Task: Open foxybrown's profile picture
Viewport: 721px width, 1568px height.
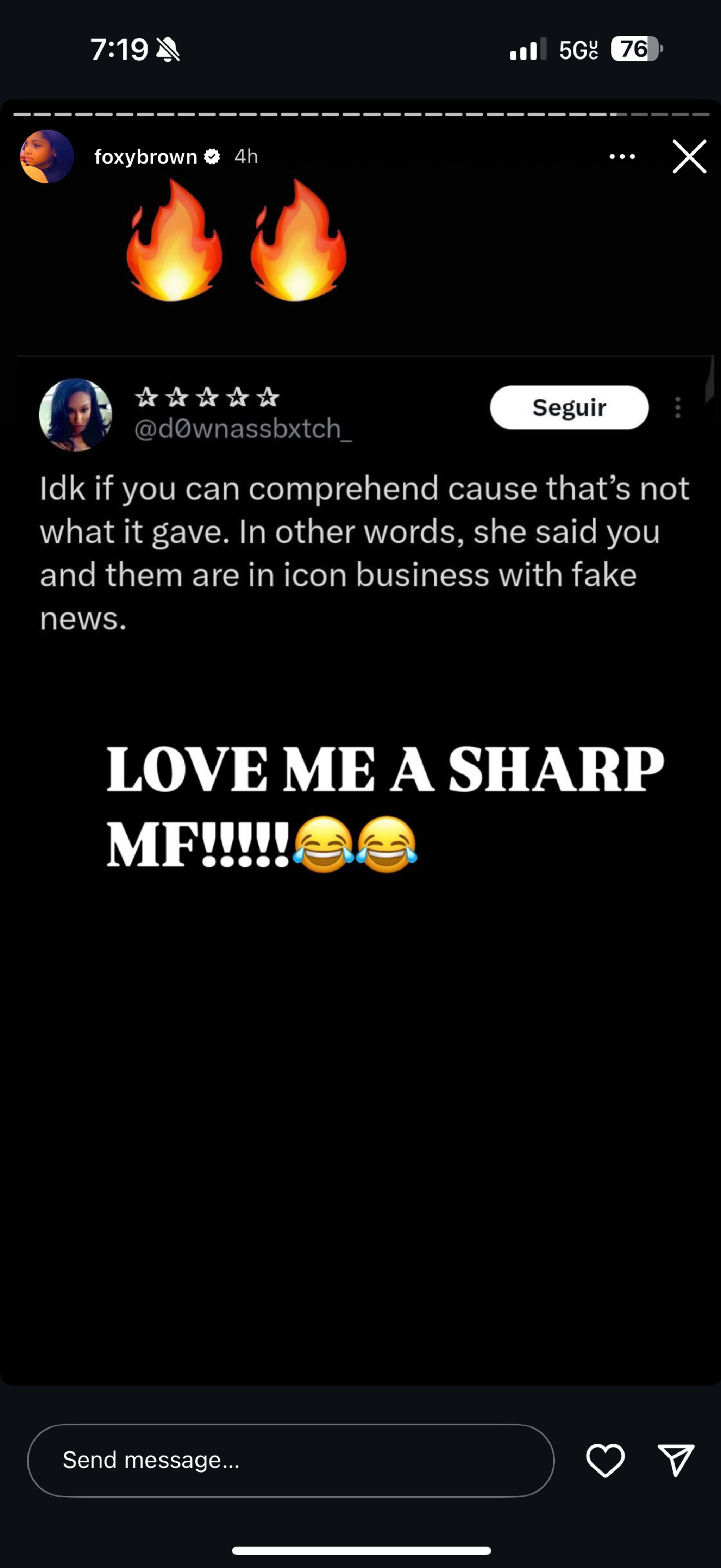Action: click(47, 156)
